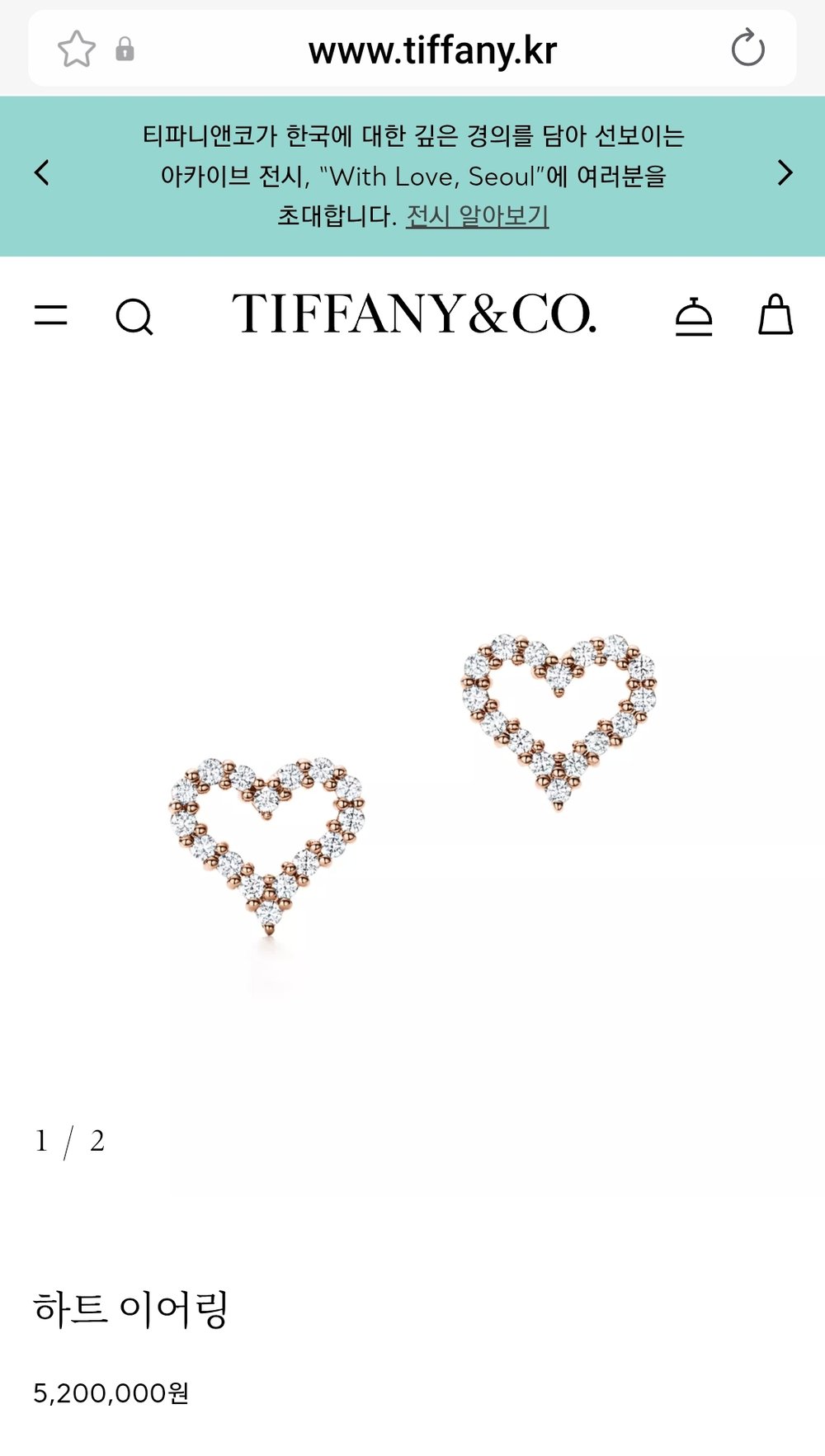Open the site search

click(134, 316)
